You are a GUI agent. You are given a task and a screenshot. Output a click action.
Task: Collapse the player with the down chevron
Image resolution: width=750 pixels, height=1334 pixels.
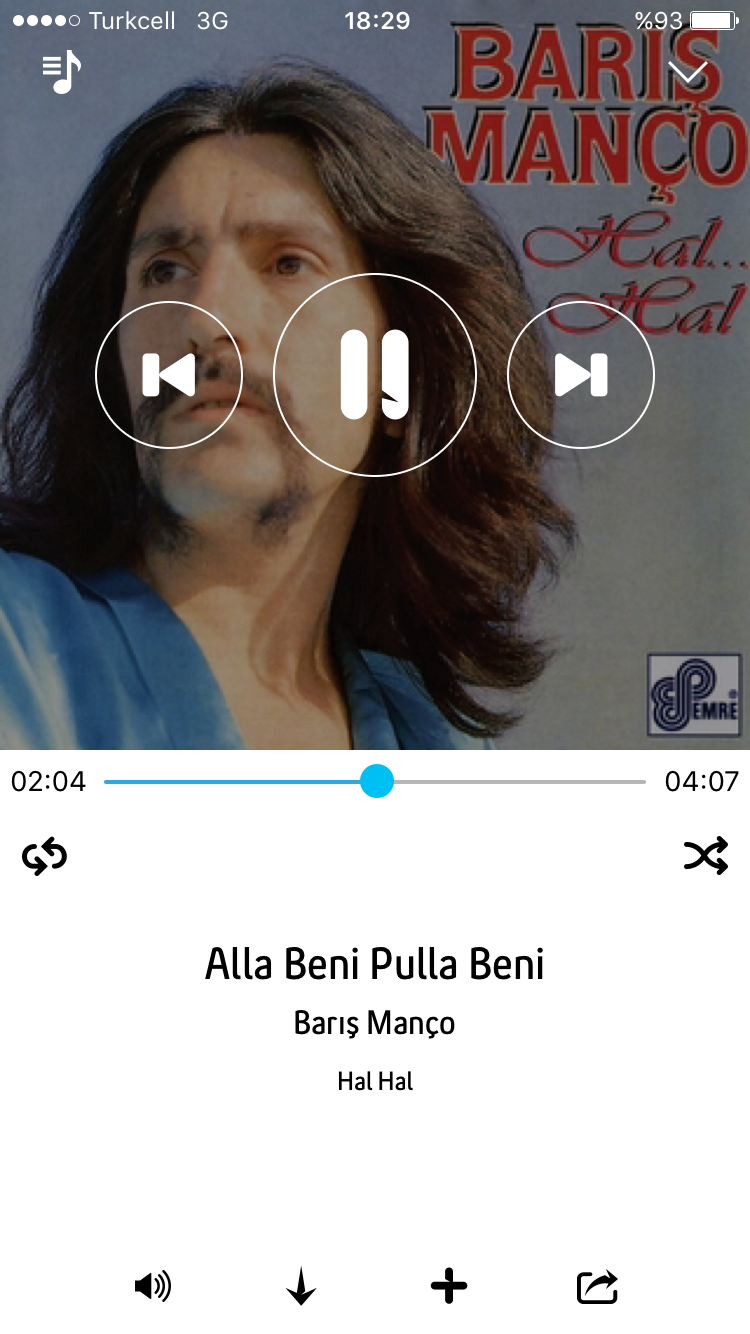689,74
